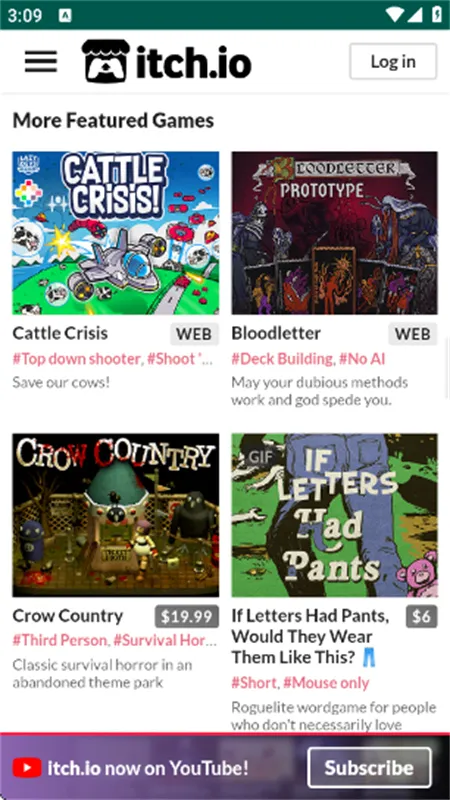
Task: Open the Cattle Crisis game thumbnail
Action: click(x=116, y=233)
